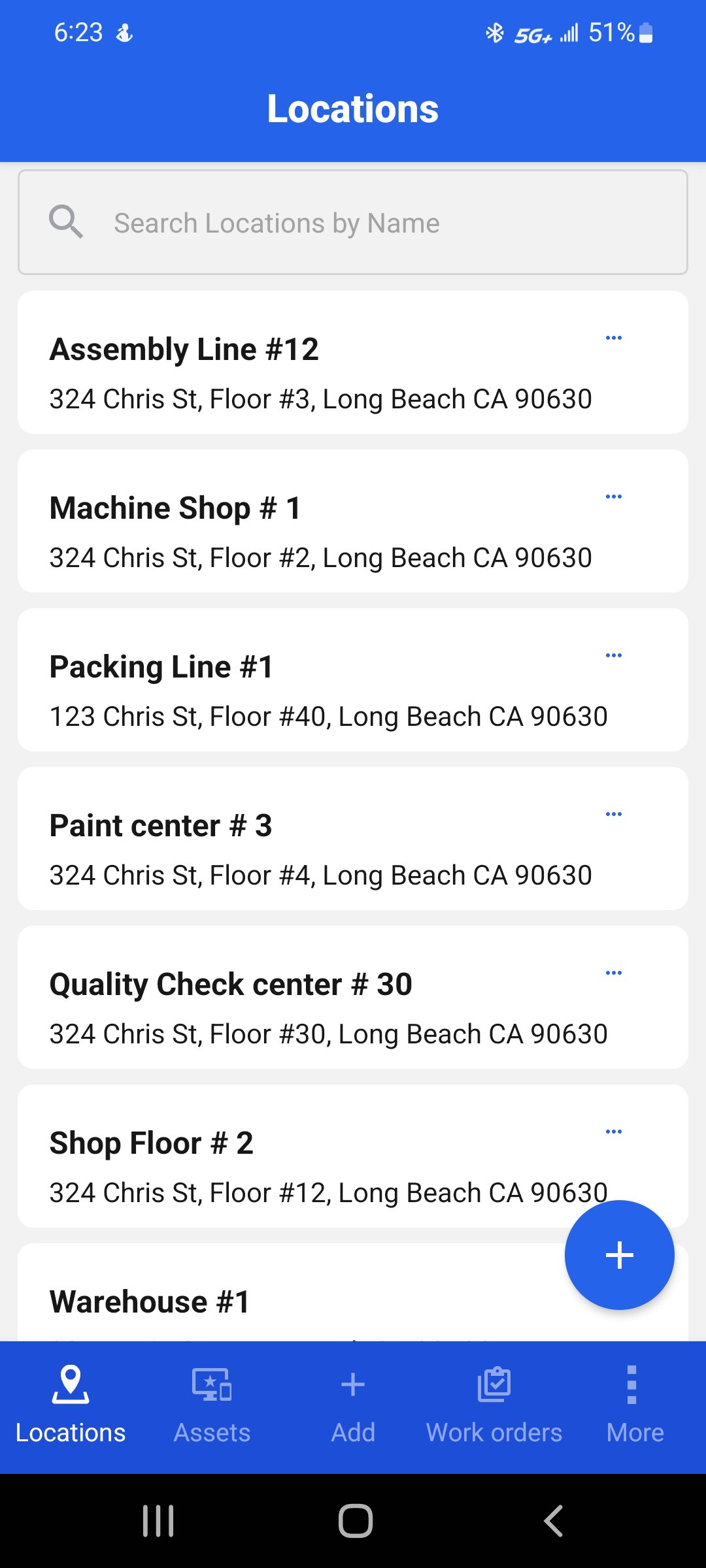Open options for Quality Check center # 30
Screen dimensions: 706x1568
pyautogui.click(x=613, y=972)
